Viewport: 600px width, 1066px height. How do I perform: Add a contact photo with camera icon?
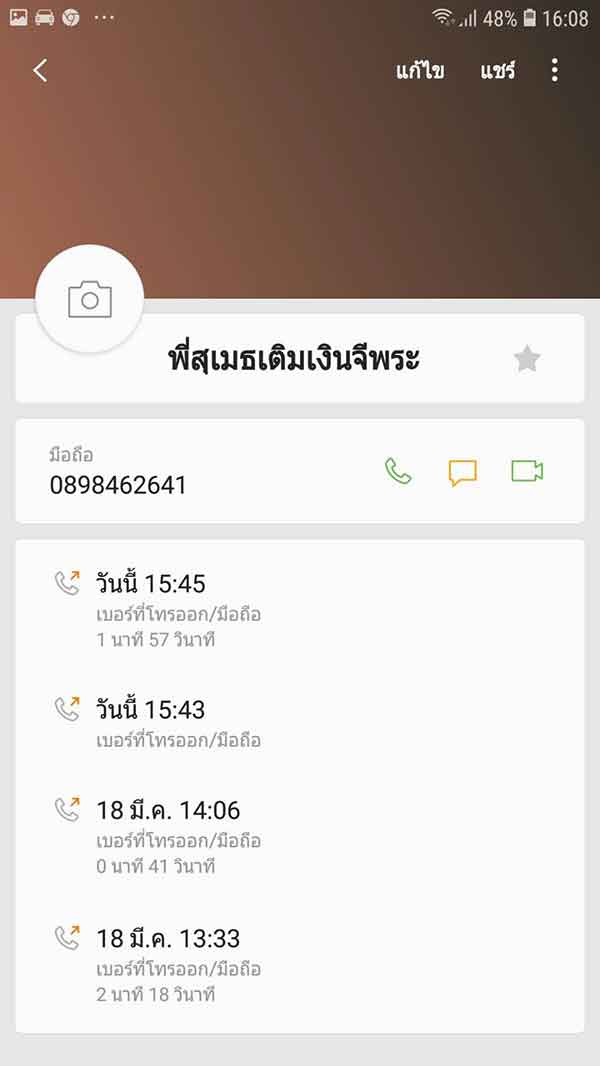[x=90, y=299]
